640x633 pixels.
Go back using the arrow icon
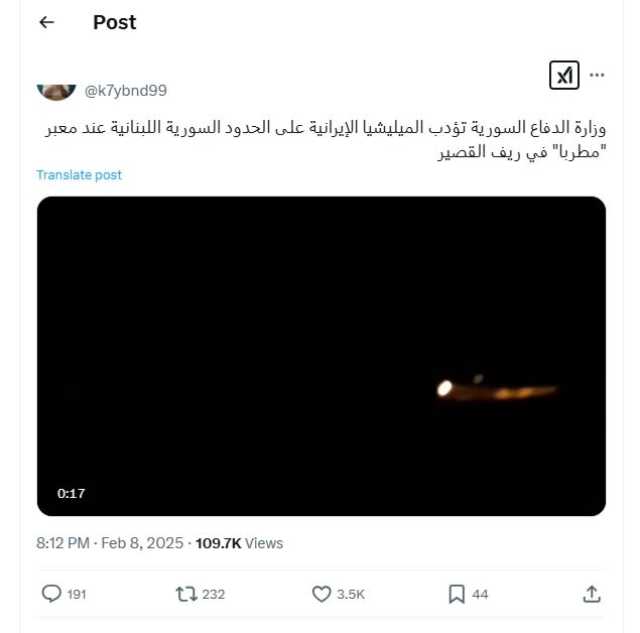[x=46, y=22]
